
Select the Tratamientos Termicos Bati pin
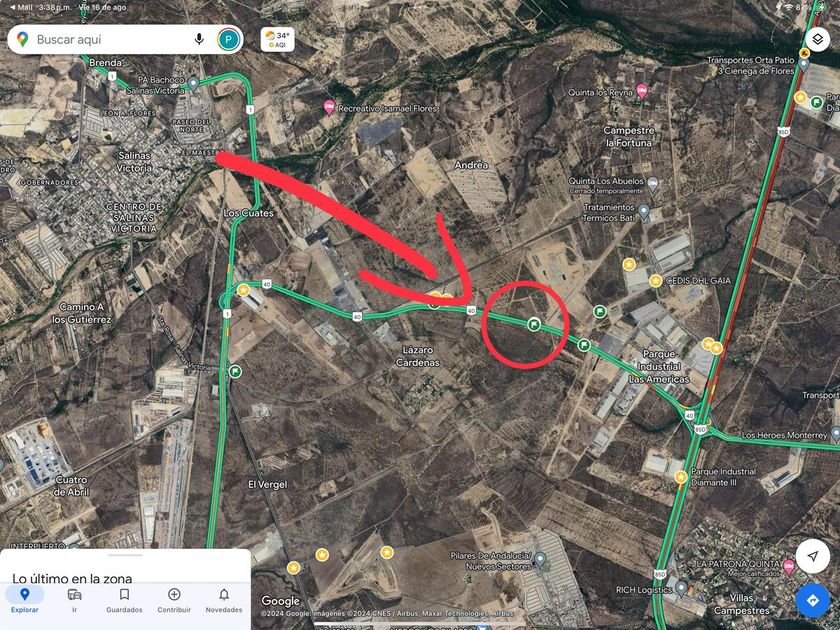[x=644, y=211]
